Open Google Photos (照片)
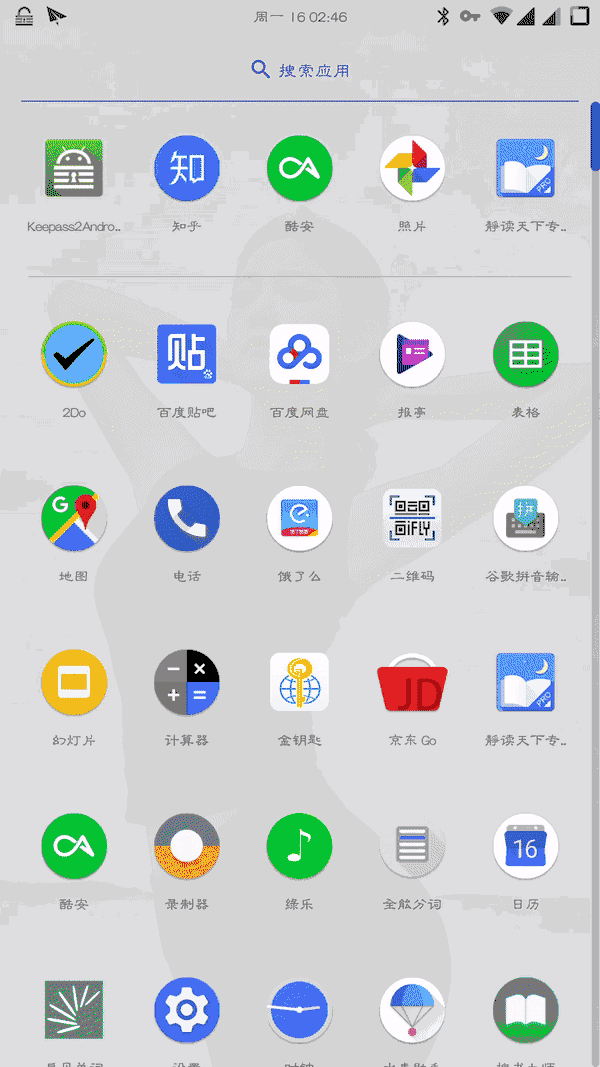 coord(412,168)
